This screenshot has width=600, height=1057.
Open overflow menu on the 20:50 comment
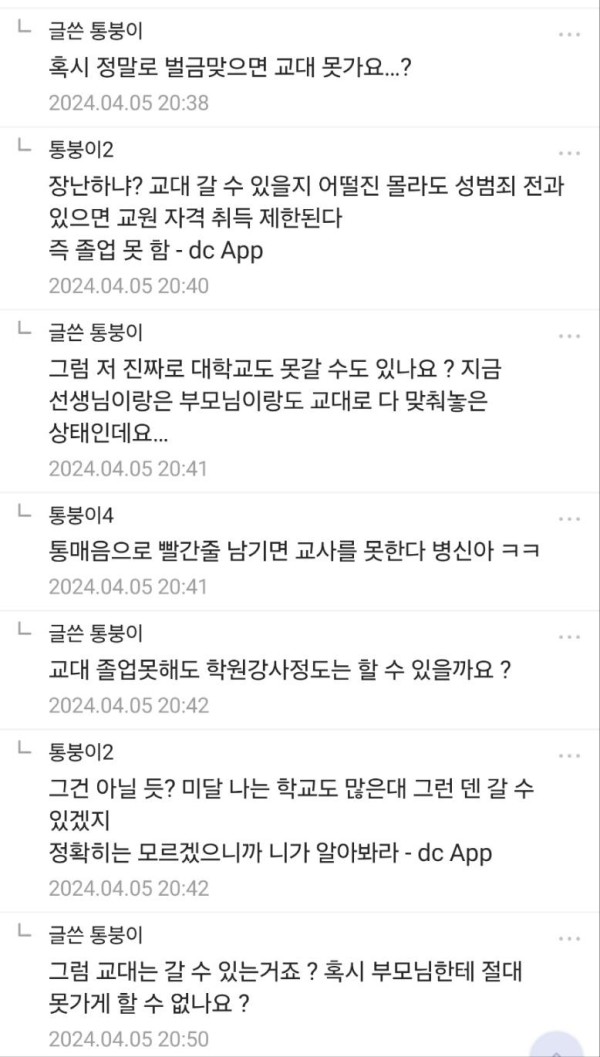point(569,938)
